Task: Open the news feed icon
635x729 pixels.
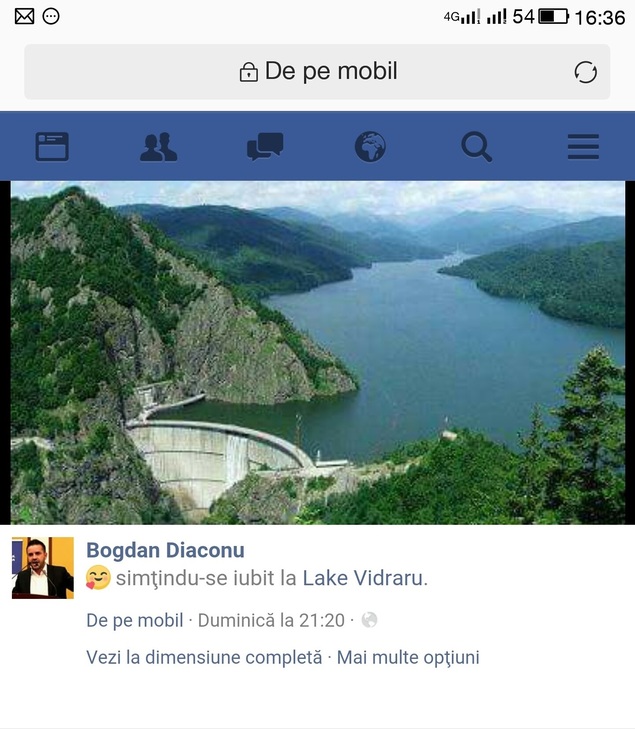Action: pyautogui.click(x=52, y=147)
